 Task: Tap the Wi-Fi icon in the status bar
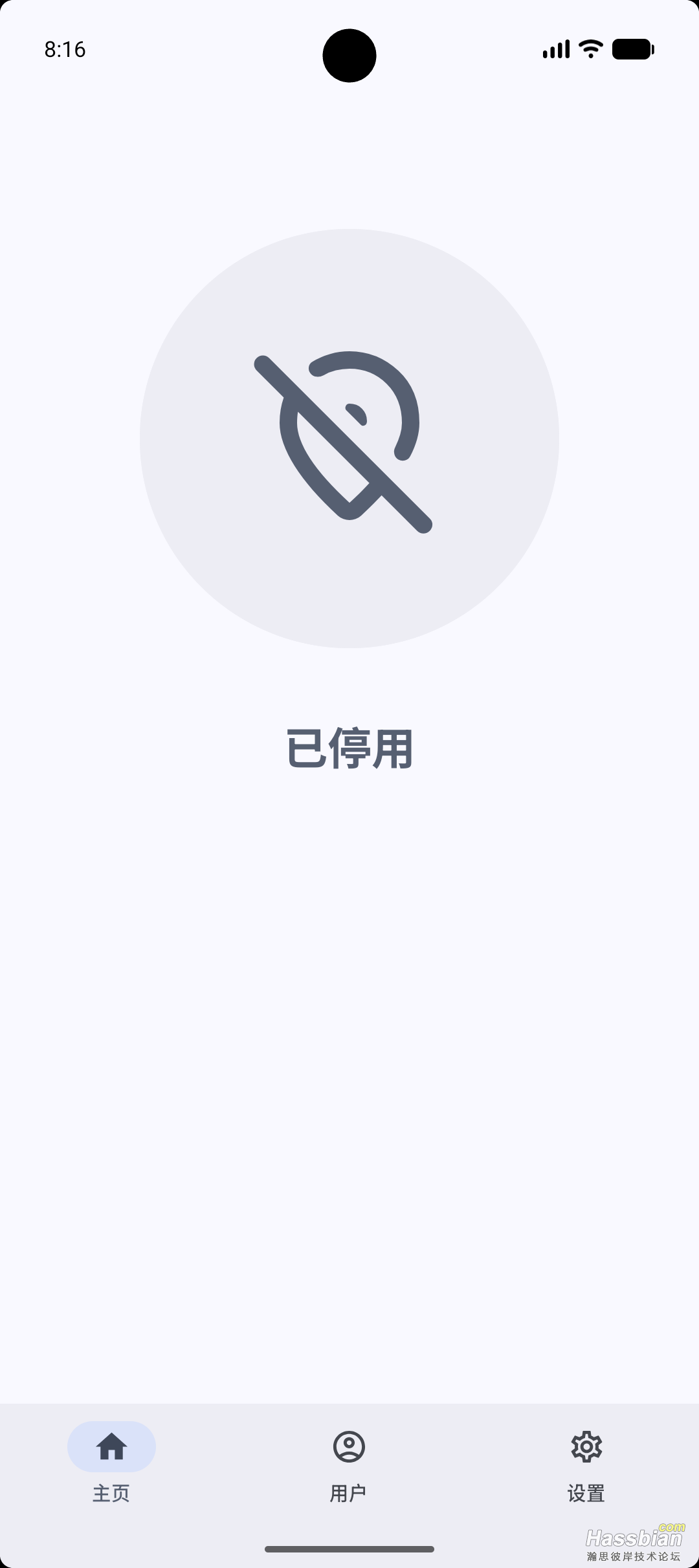590,49
